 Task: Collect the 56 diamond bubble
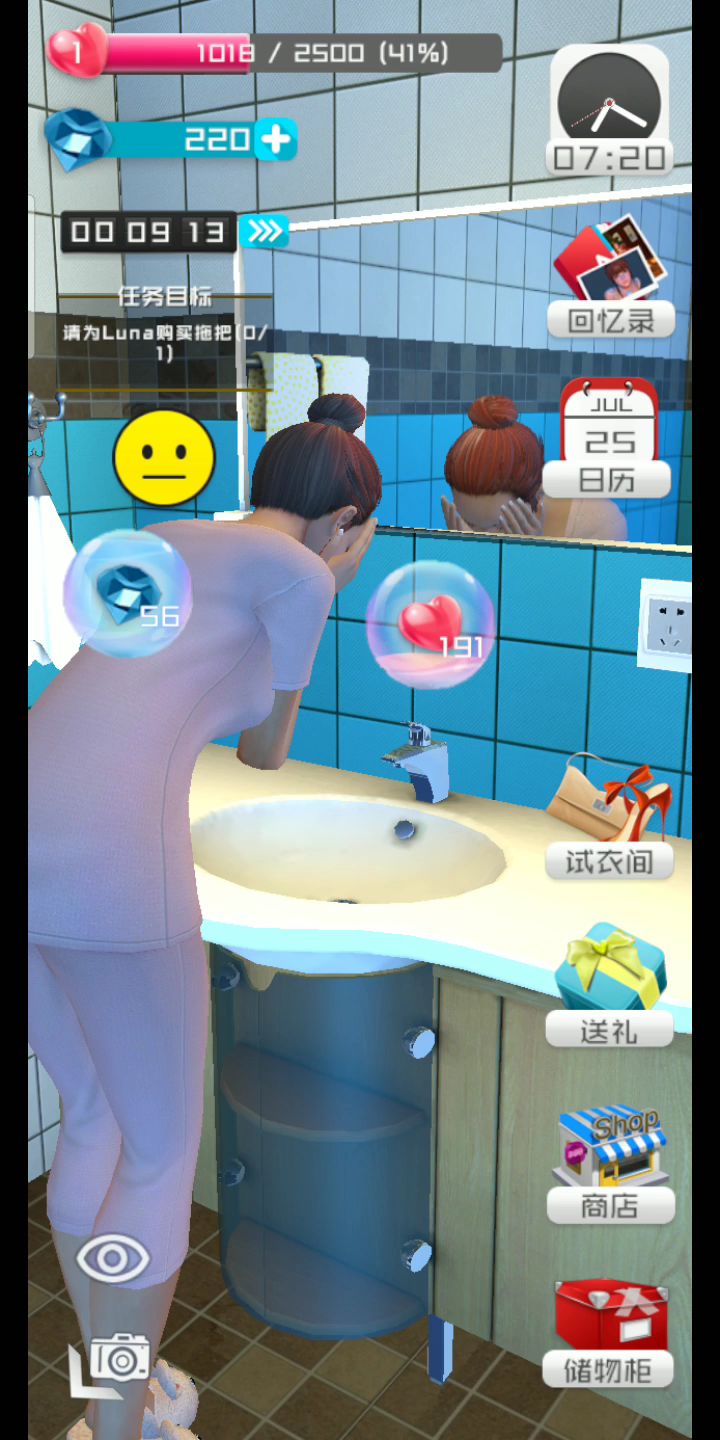[x=128, y=593]
